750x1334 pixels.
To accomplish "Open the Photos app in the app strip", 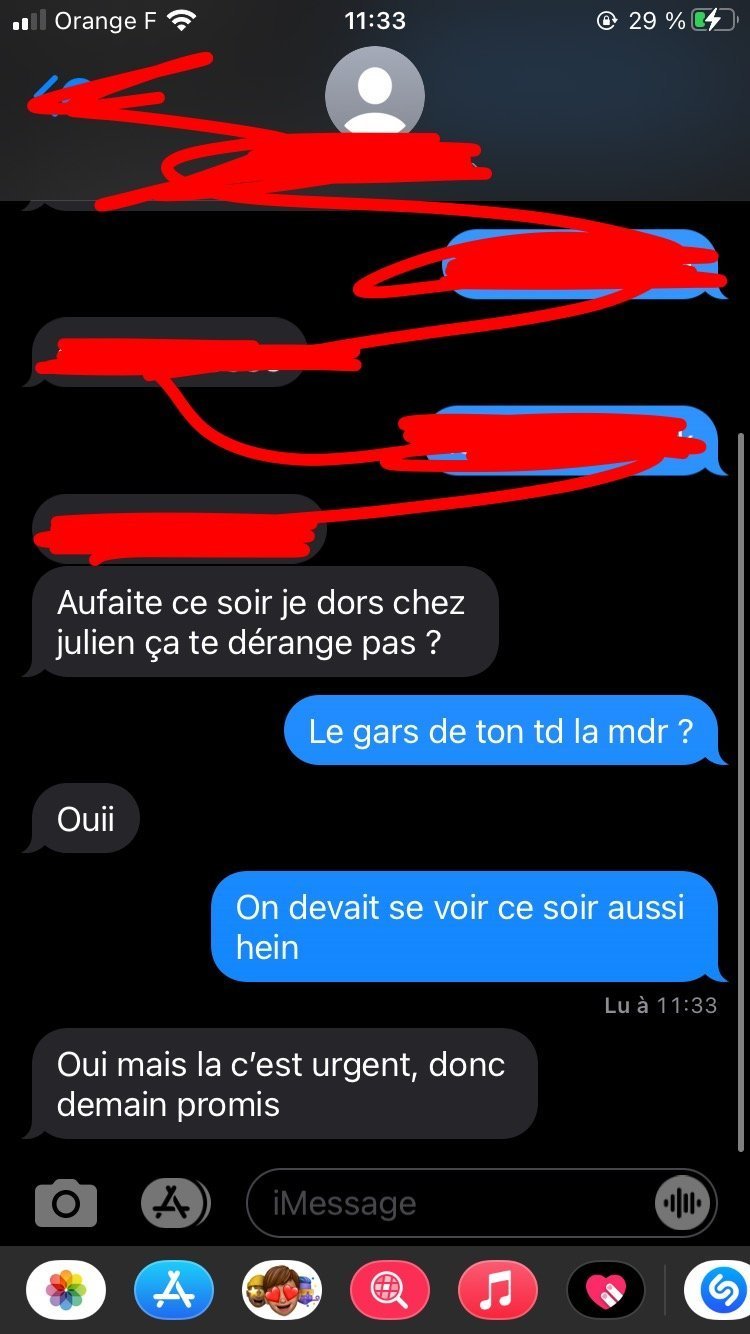I will [x=66, y=1290].
